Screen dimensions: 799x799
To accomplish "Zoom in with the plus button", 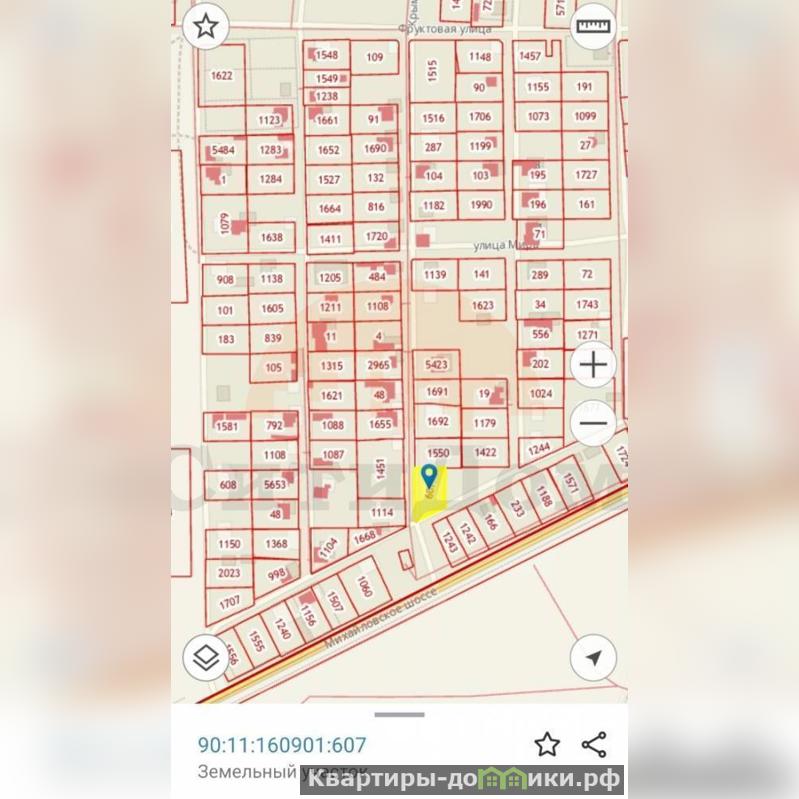I will click(x=593, y=366).
